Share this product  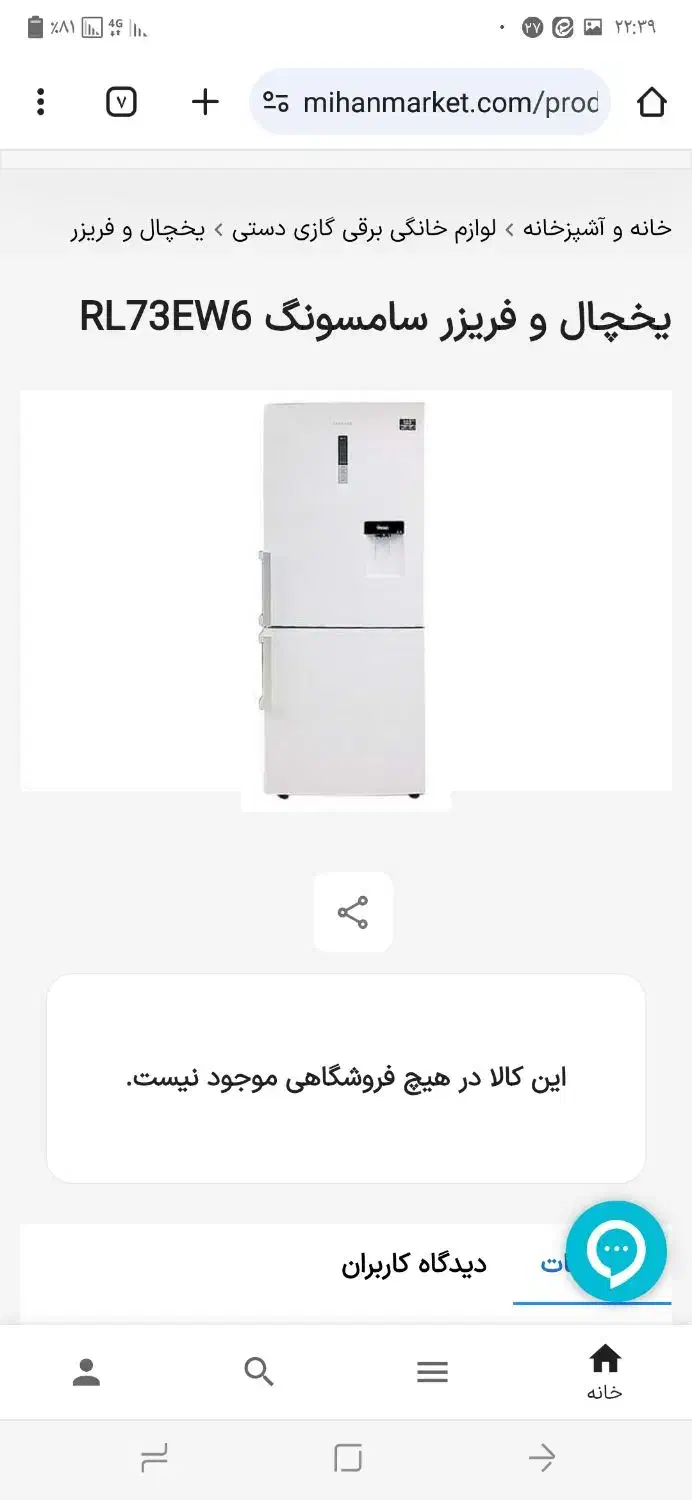(x=352, y=912)
